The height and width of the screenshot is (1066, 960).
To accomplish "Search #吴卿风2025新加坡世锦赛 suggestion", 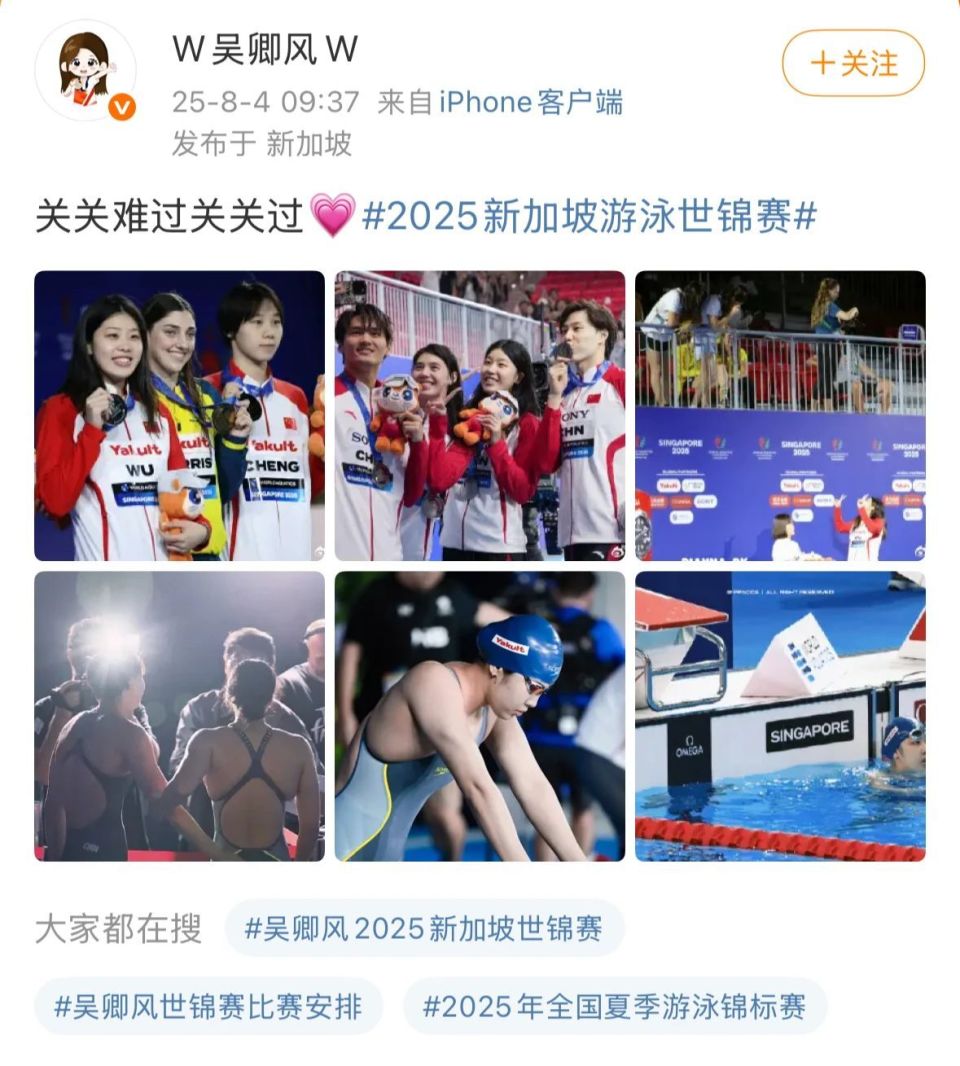I will click(x=424, y=929).
